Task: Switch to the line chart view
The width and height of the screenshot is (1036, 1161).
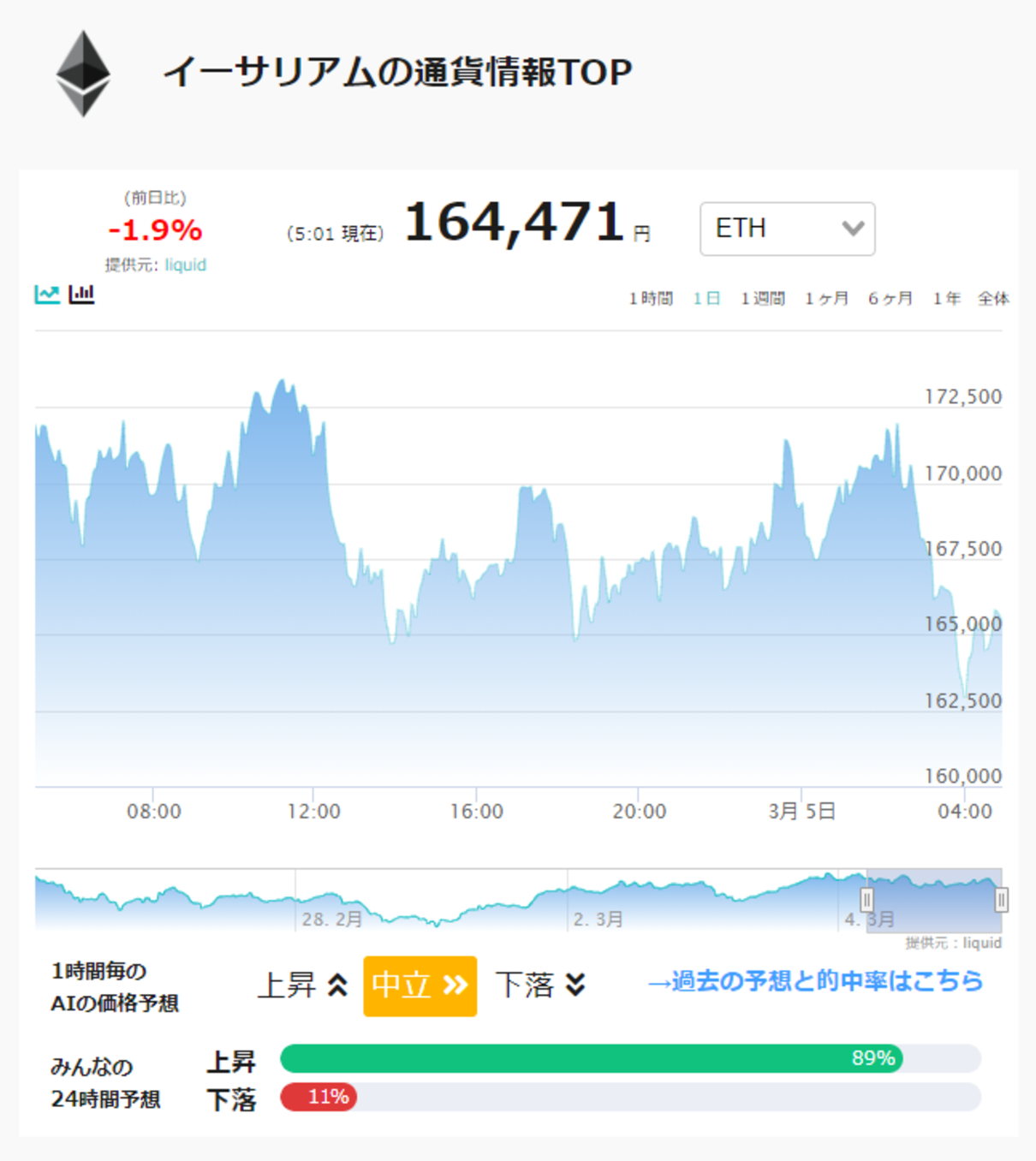Action: [47, 295]
